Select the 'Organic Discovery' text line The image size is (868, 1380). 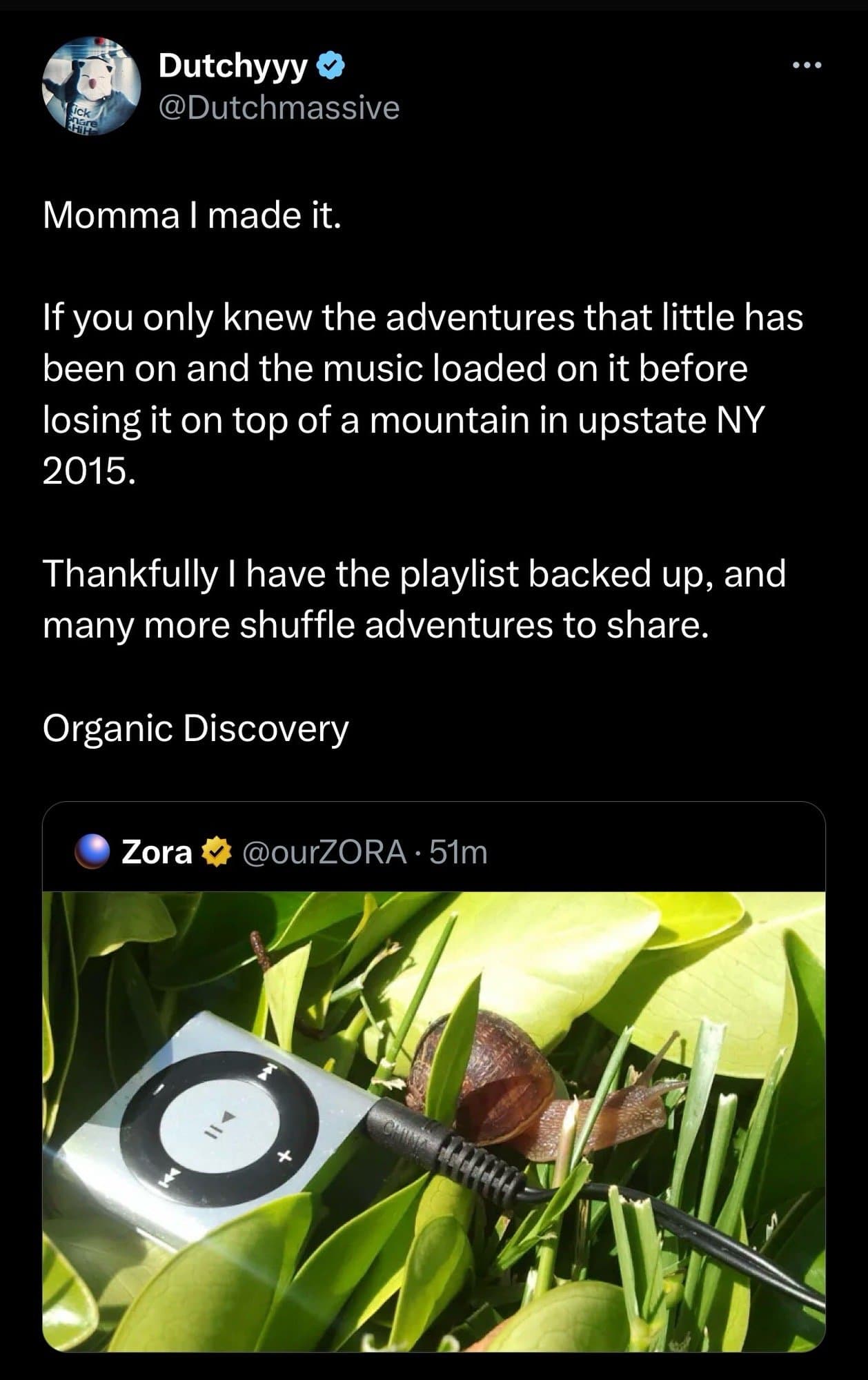click(x=195, y=729)
